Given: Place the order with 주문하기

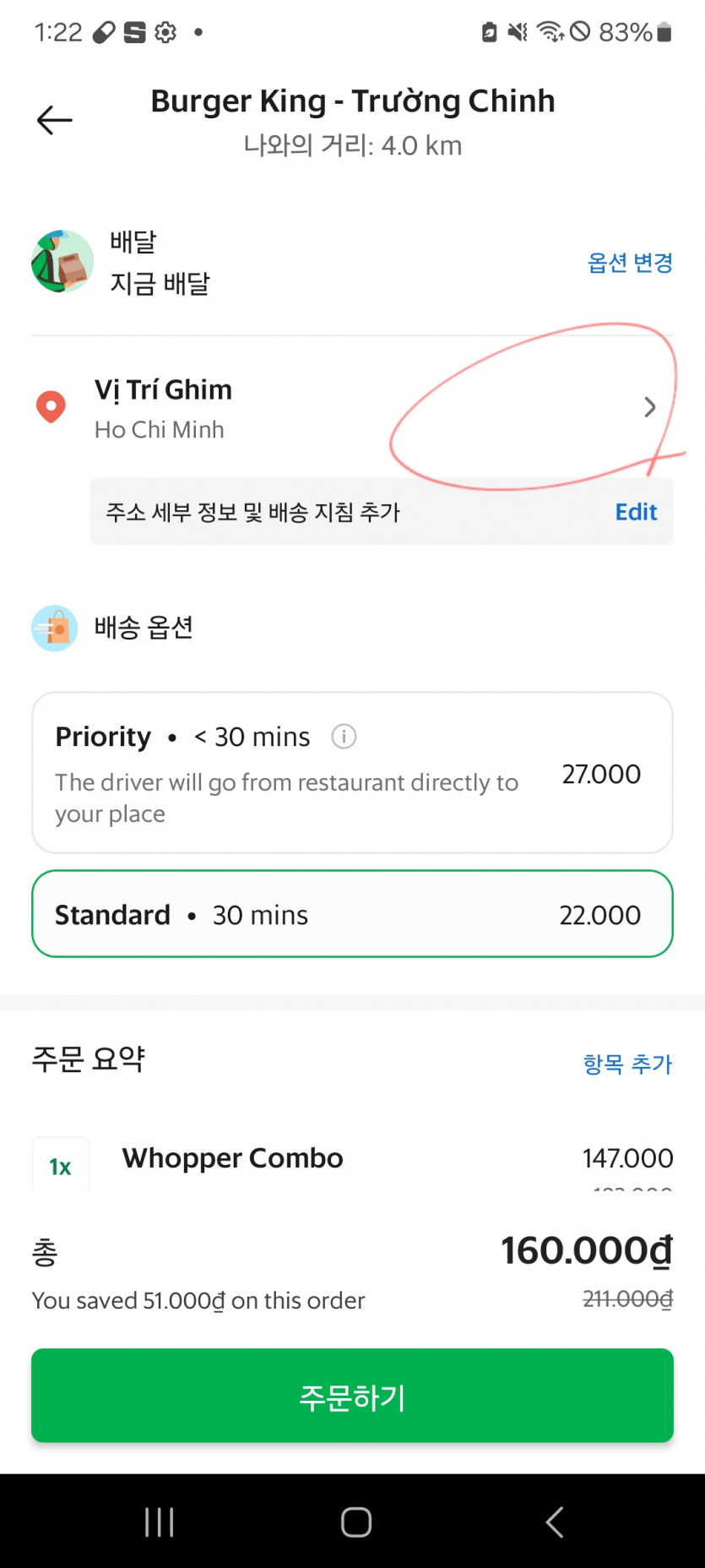Looking at the screenshot, I should 352,1396.
